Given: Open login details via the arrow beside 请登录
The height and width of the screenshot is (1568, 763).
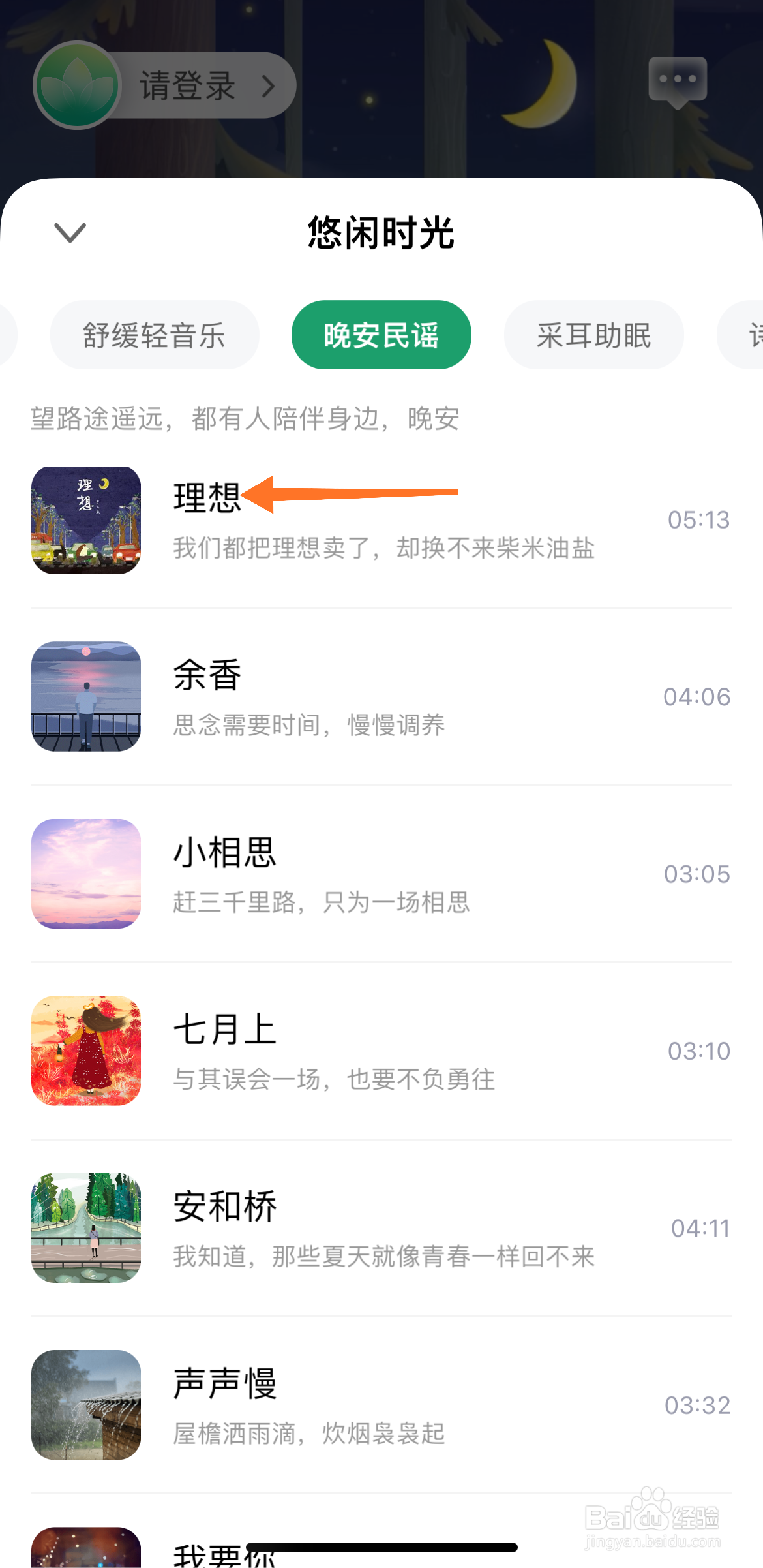Looking at the screenshot, I should [x=269, y=85].
